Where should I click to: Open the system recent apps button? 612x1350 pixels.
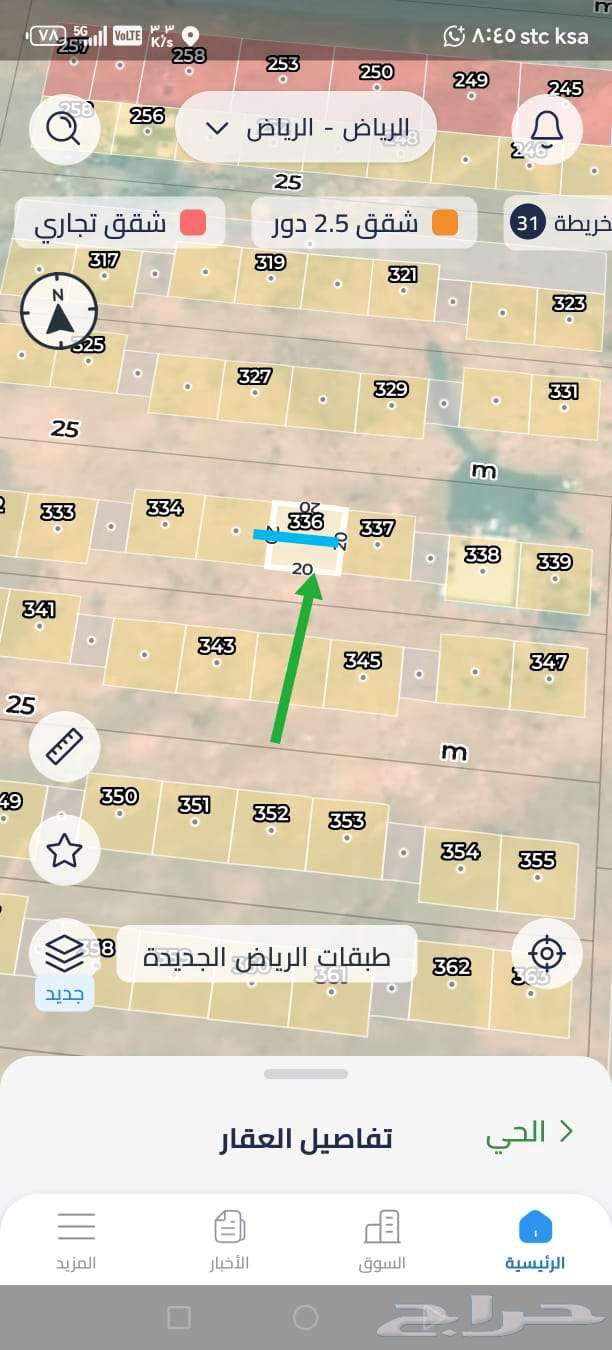179,1317
